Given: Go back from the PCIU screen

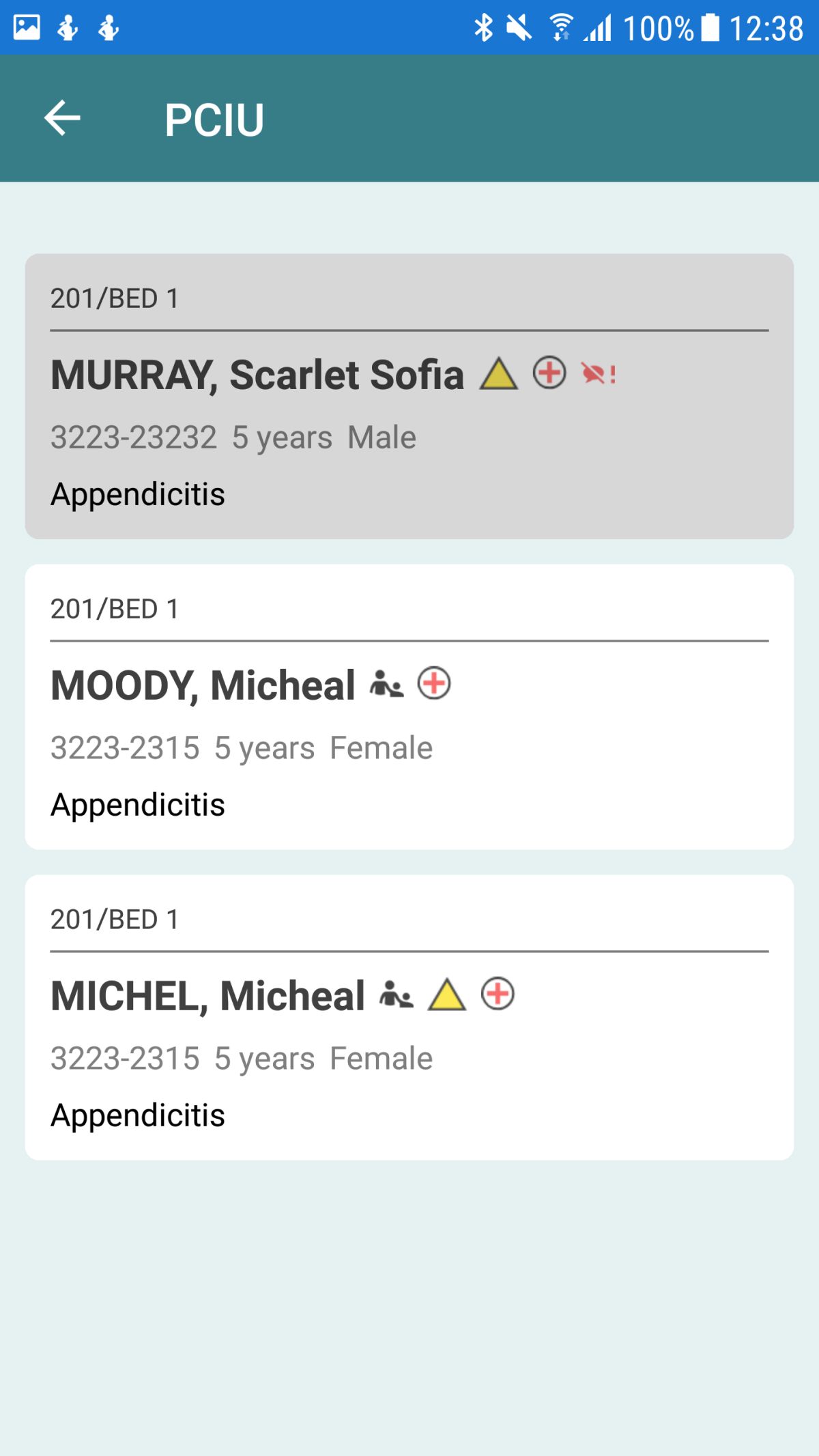Looking at the screenshot, I should pyautogui.click(x=62, y=118).
